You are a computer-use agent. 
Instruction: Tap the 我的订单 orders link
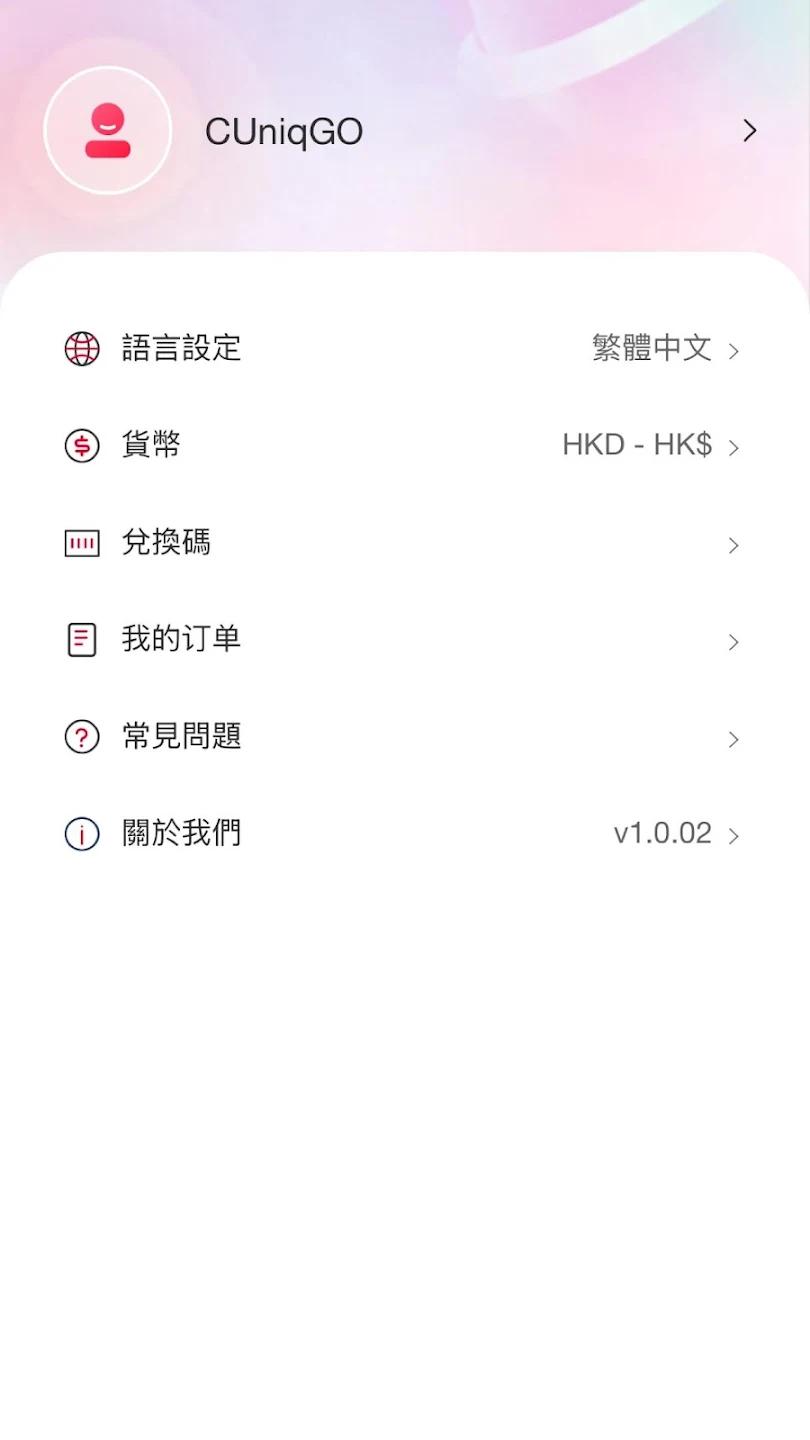tap(180, 638)
